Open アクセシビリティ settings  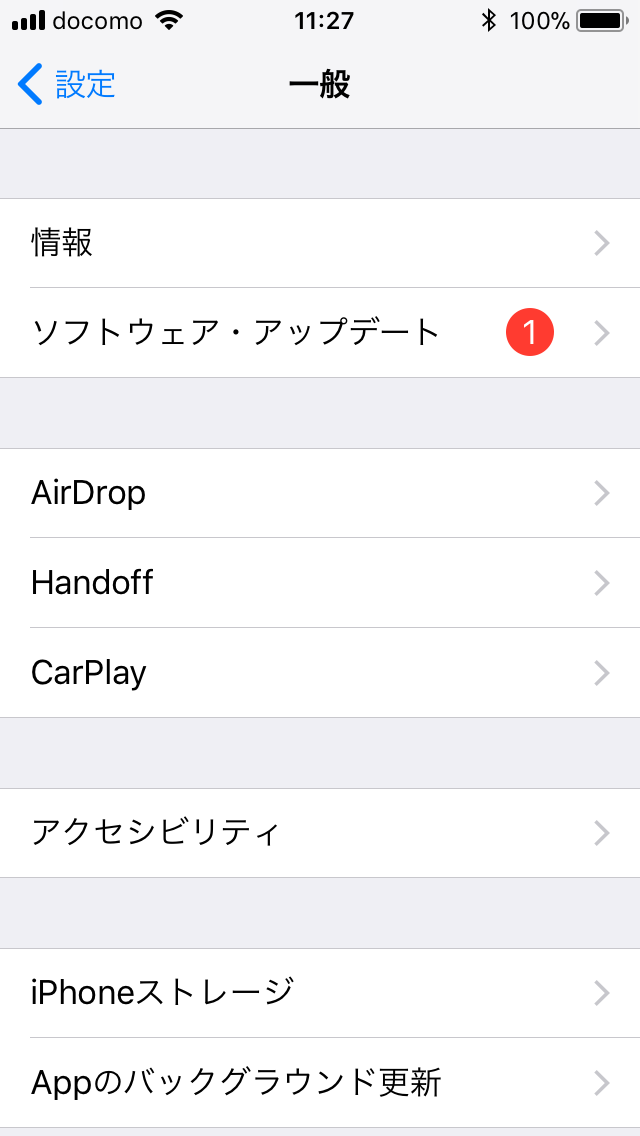(320, 833)
